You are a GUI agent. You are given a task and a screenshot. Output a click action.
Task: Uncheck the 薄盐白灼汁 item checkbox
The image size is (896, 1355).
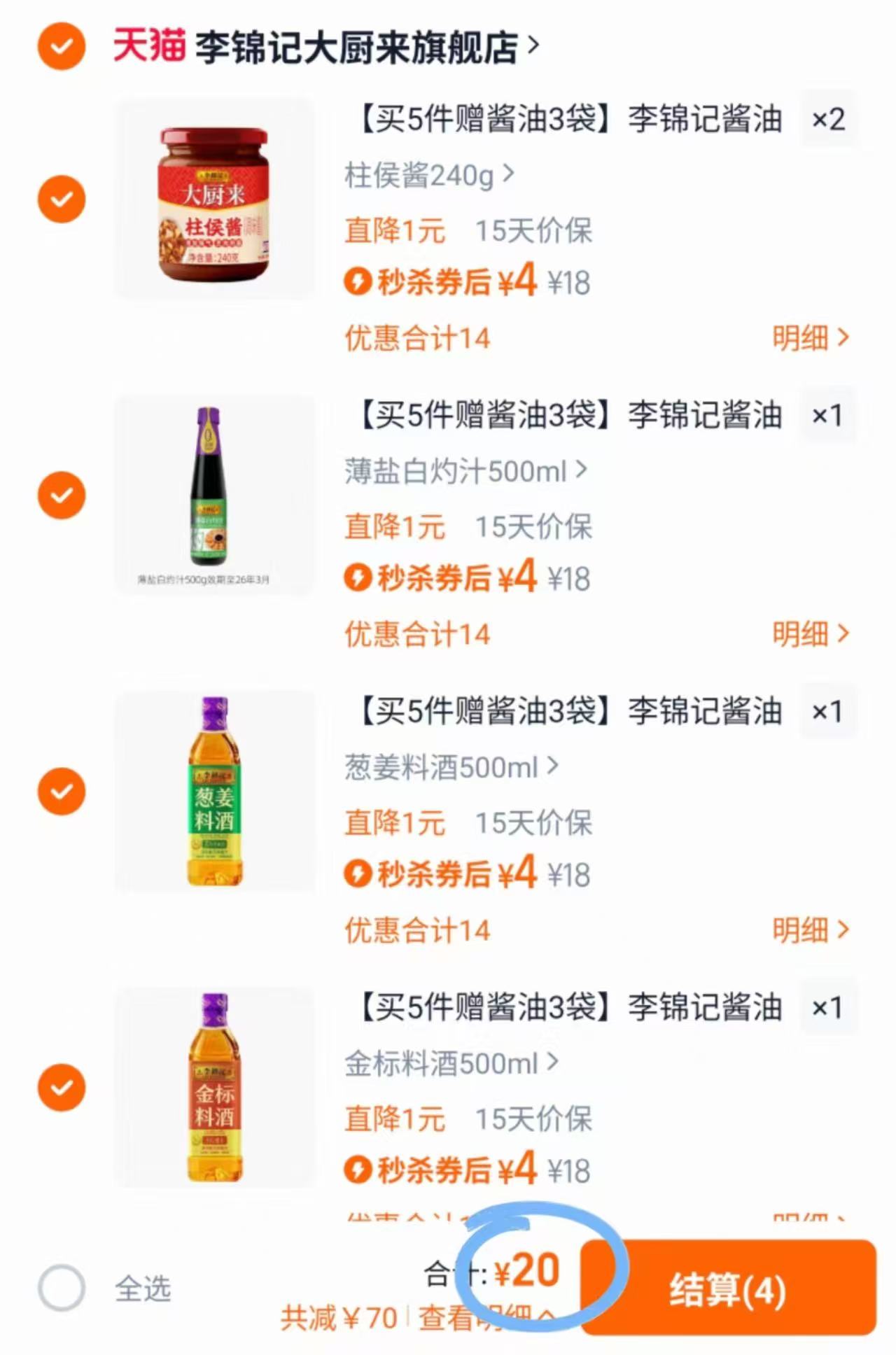[x=61, y=495]
